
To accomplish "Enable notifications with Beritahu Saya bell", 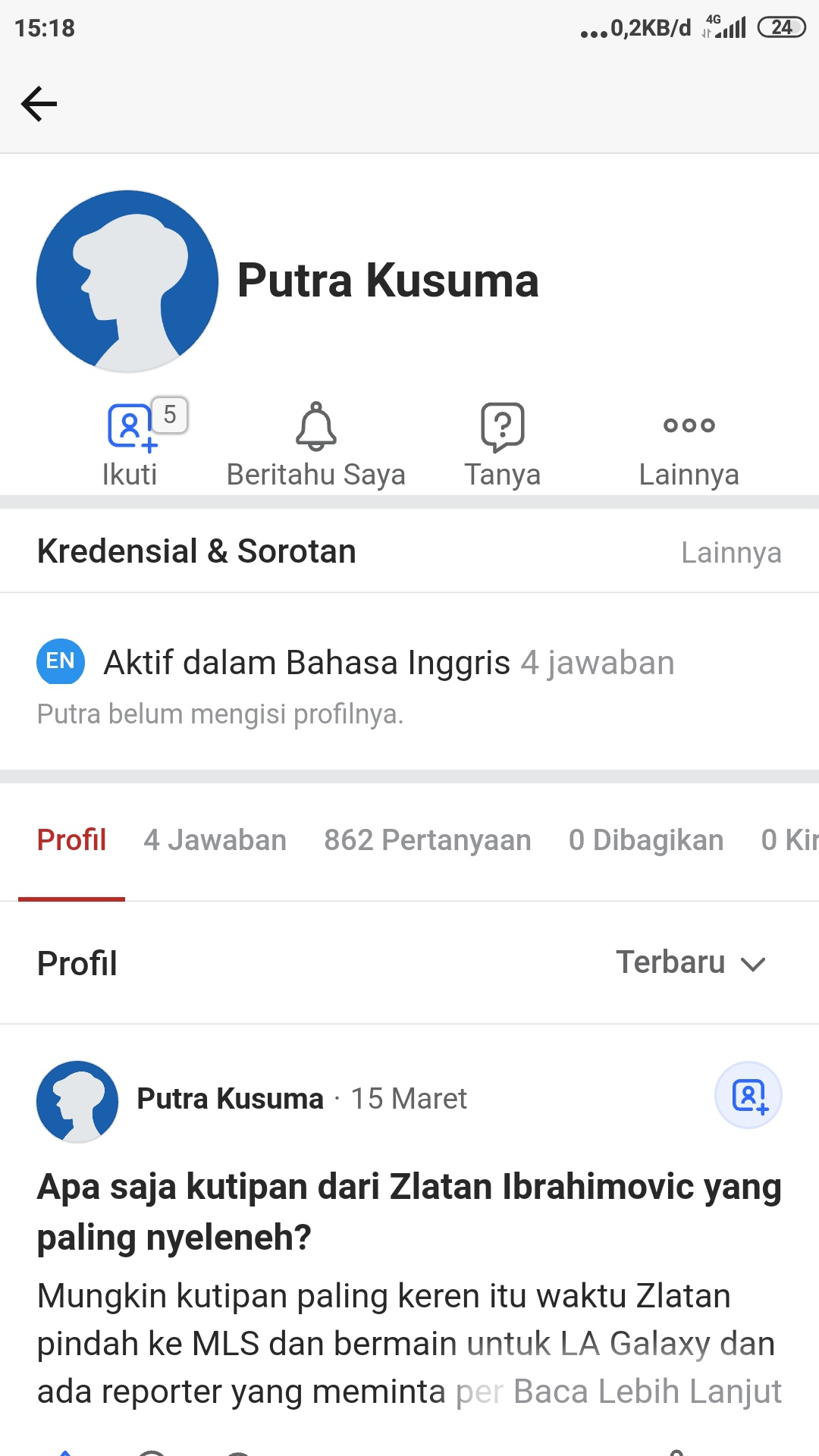I will (315, 443).
